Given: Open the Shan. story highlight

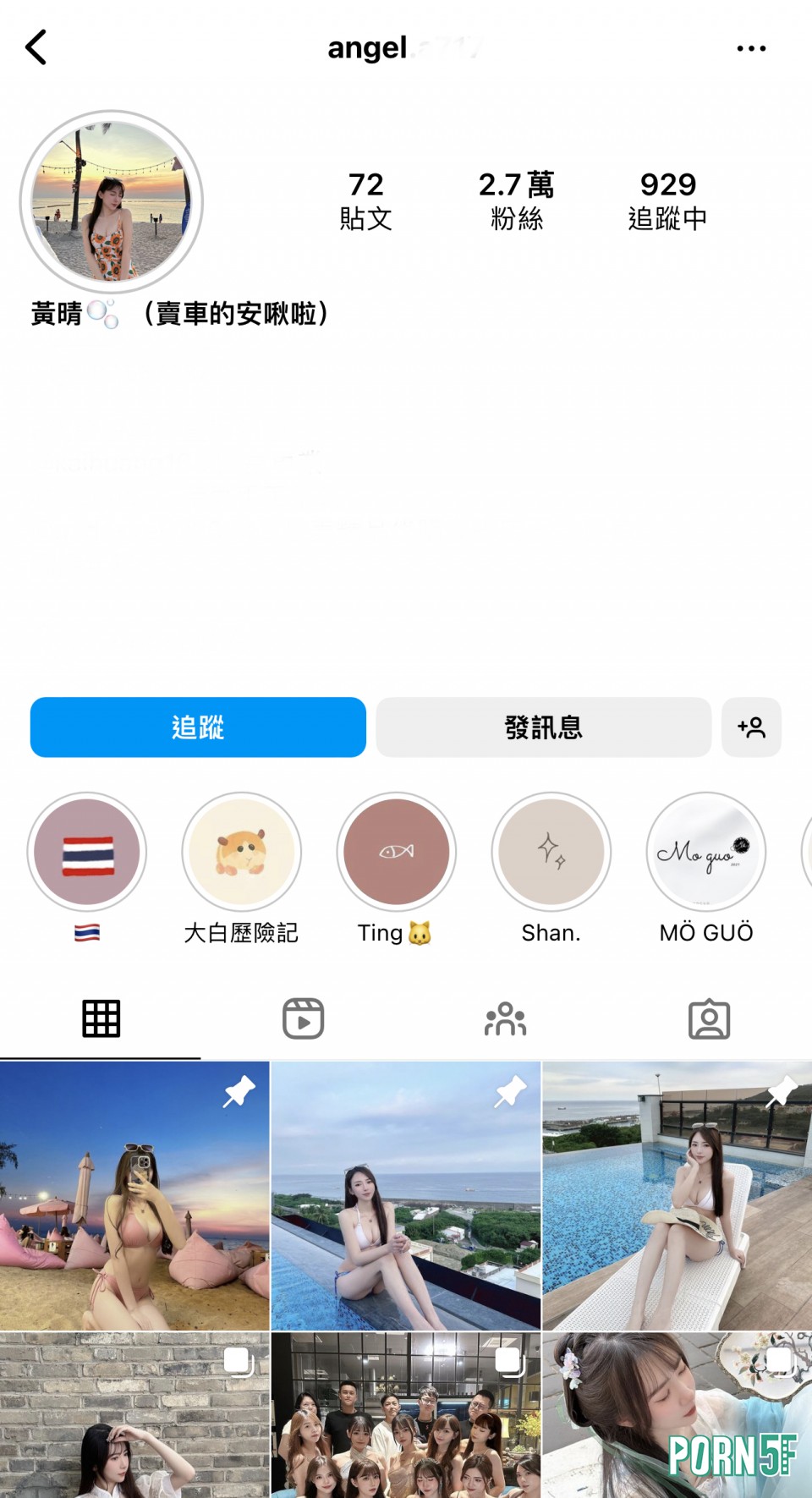Looking at the screenshot, I should [551, 852].
